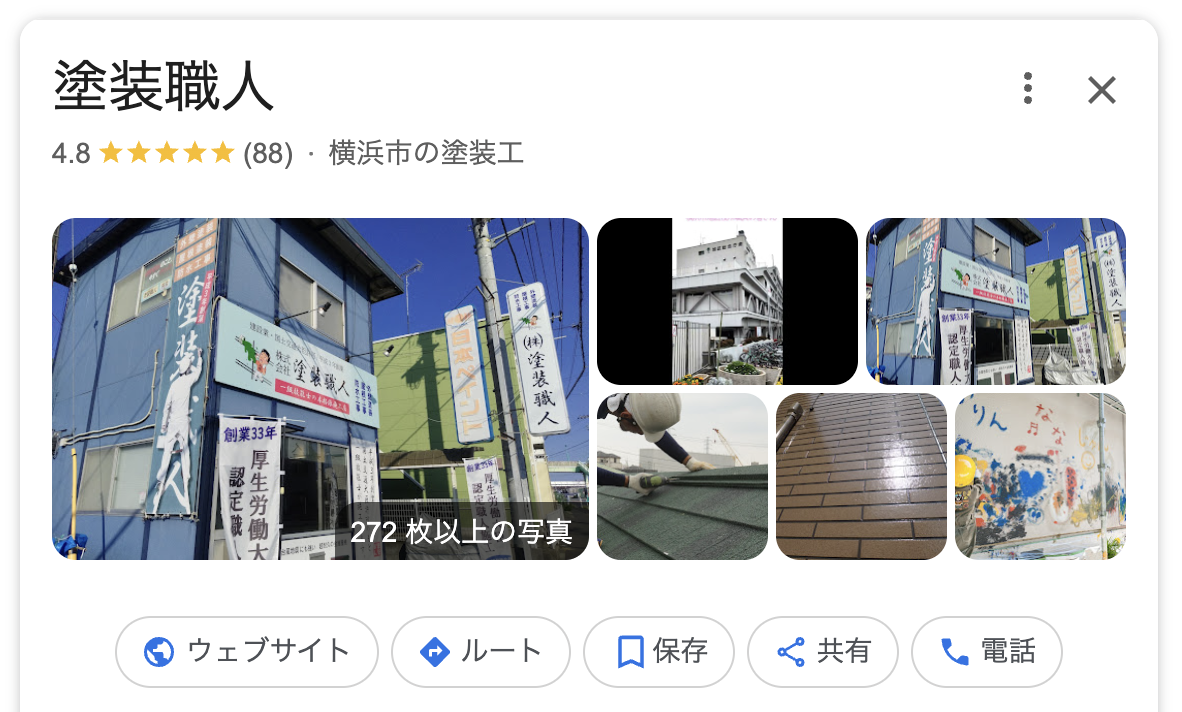Get directions with the ルート button

tap(480, 652)
